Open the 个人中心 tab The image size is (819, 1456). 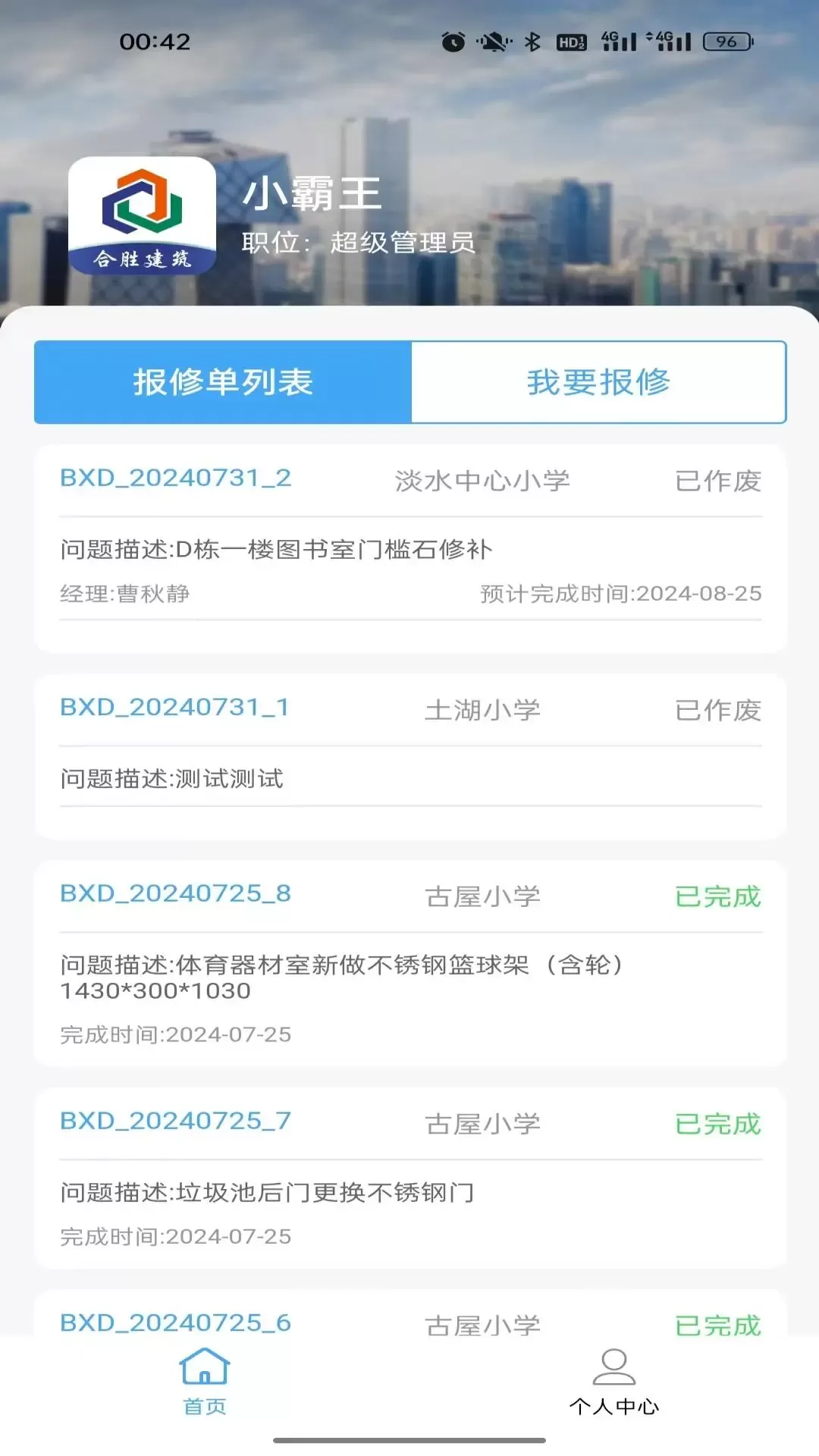[614, 1382]
